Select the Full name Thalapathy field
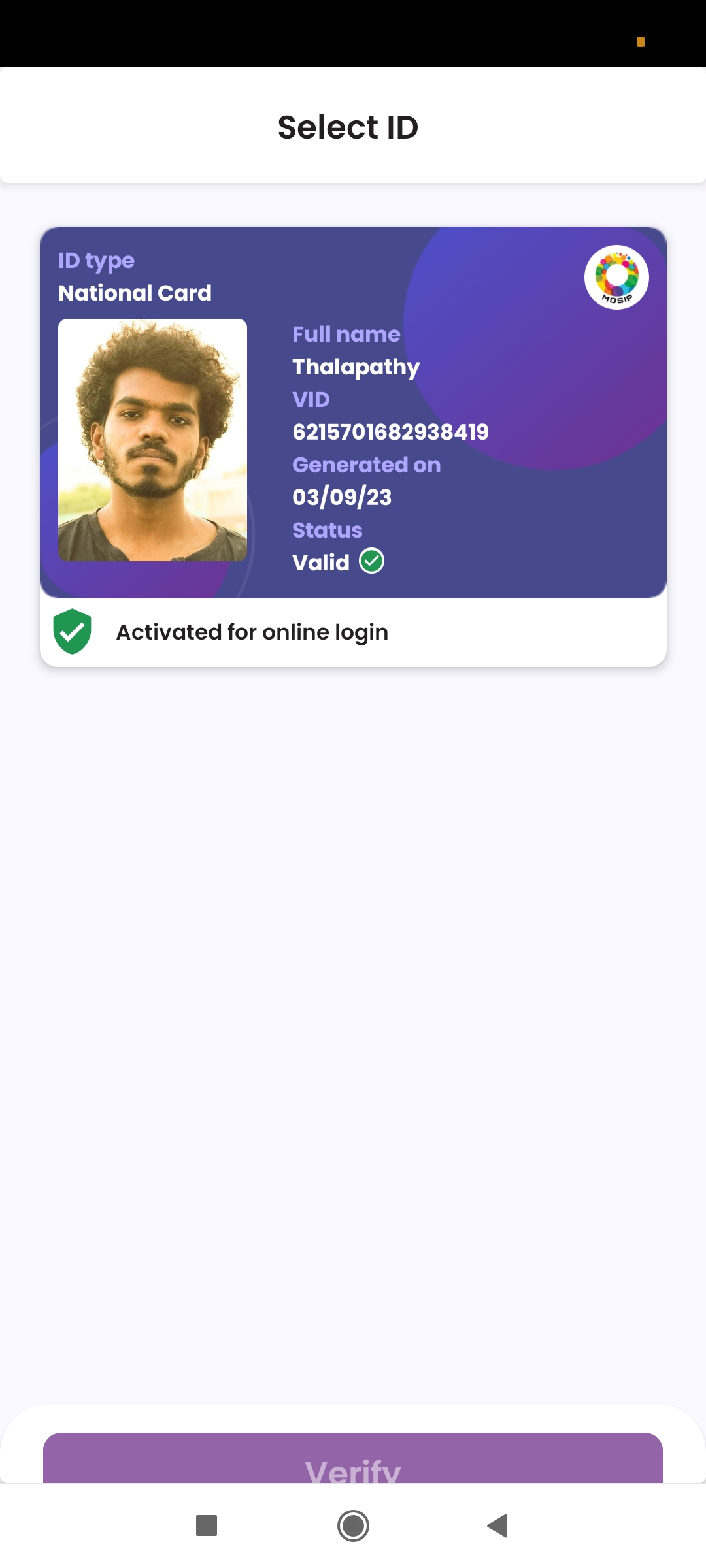The width and height of the screenshot is (706, 1568). [356, 367]
